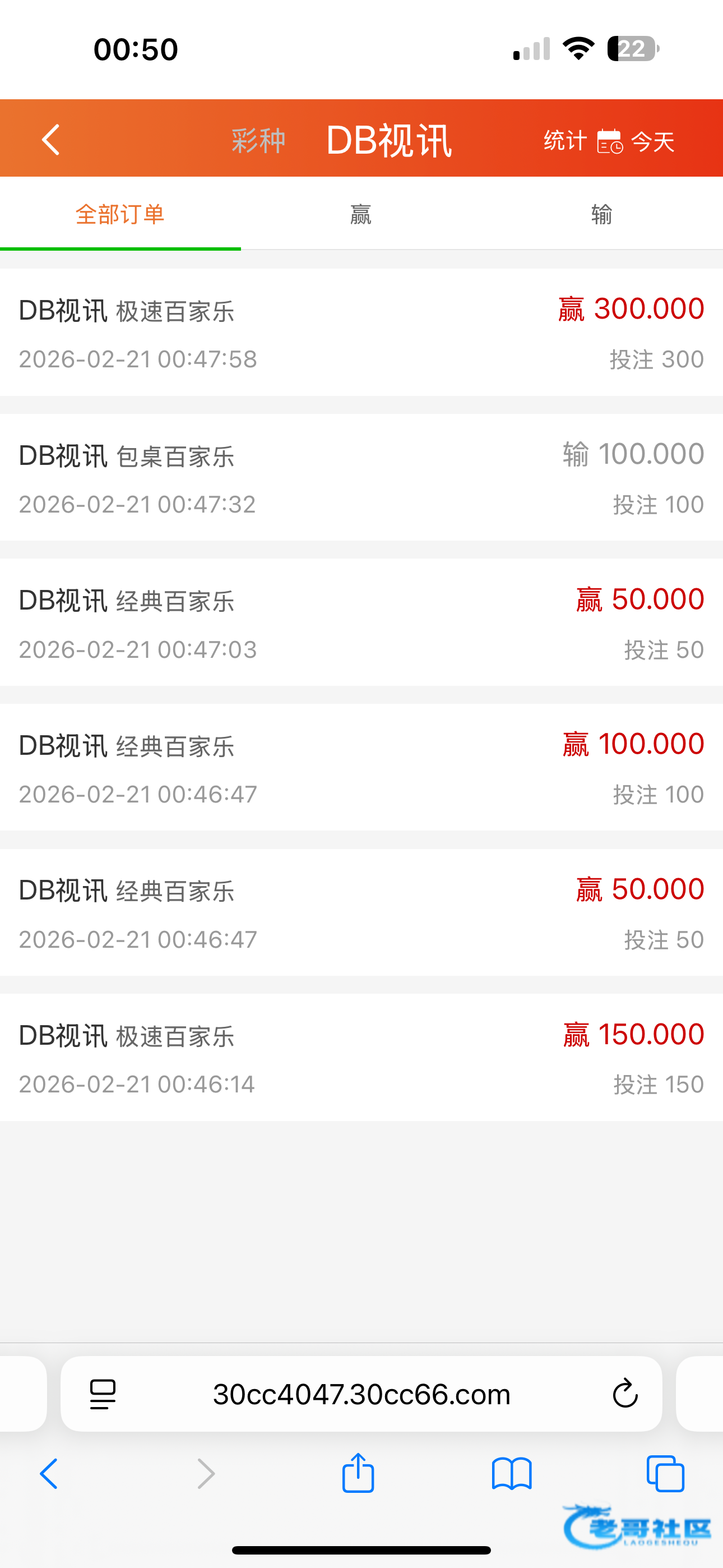Open the 经典百家乐 order that won 100.000
This screenshot has height=1568, width=723.
361,768
